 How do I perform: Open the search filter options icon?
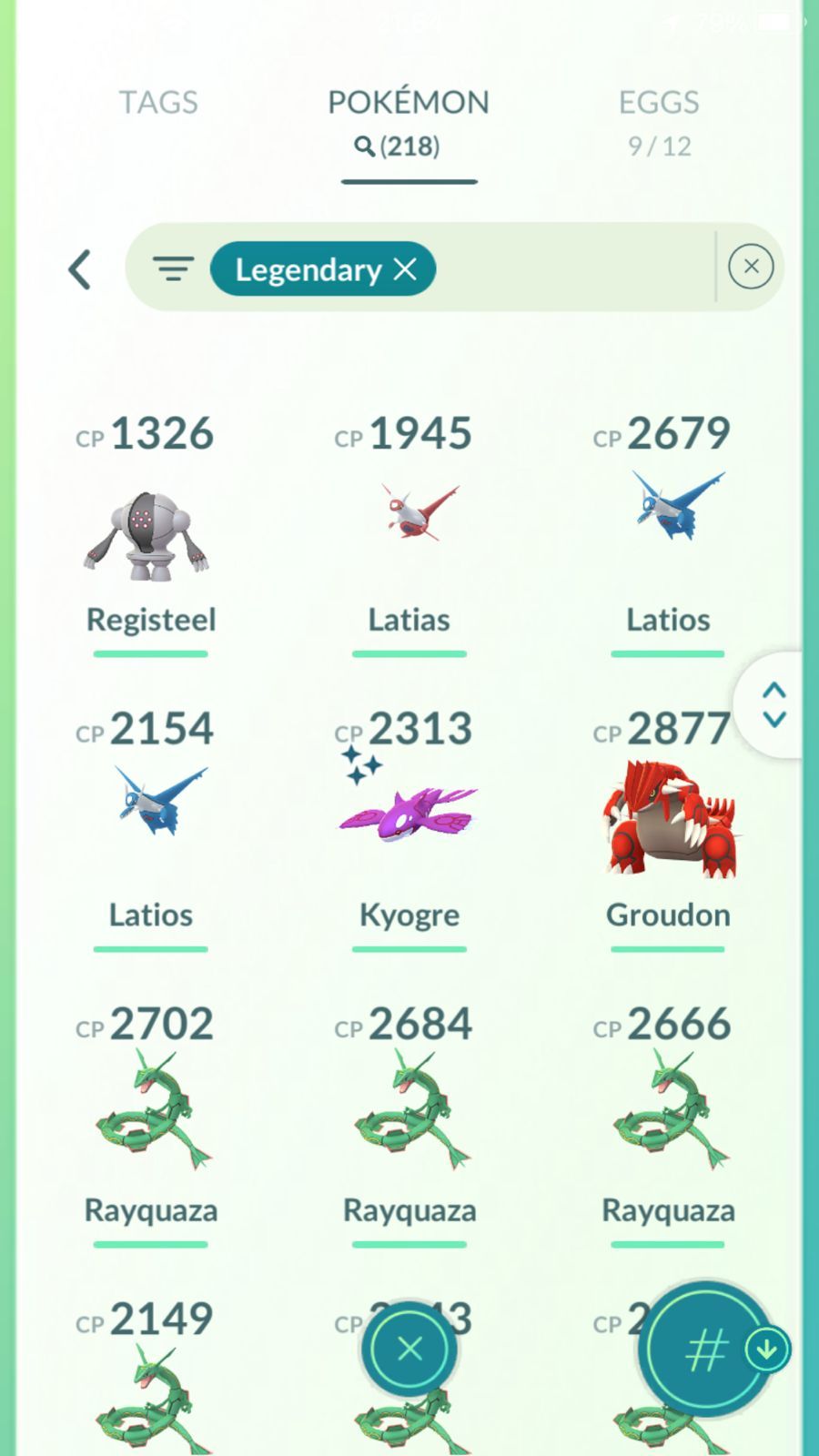click(173, 268)
